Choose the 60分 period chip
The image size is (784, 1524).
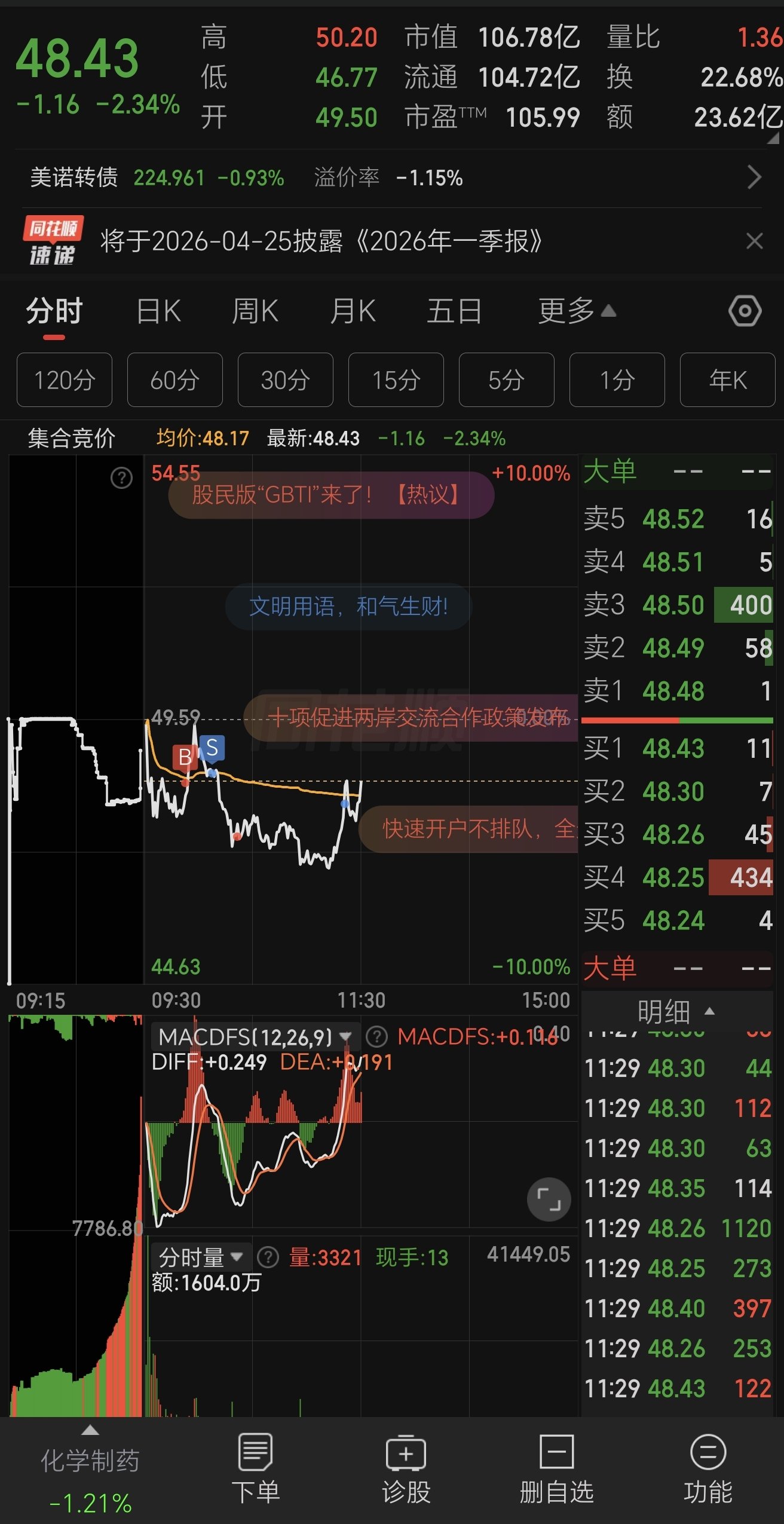(174, 380)
